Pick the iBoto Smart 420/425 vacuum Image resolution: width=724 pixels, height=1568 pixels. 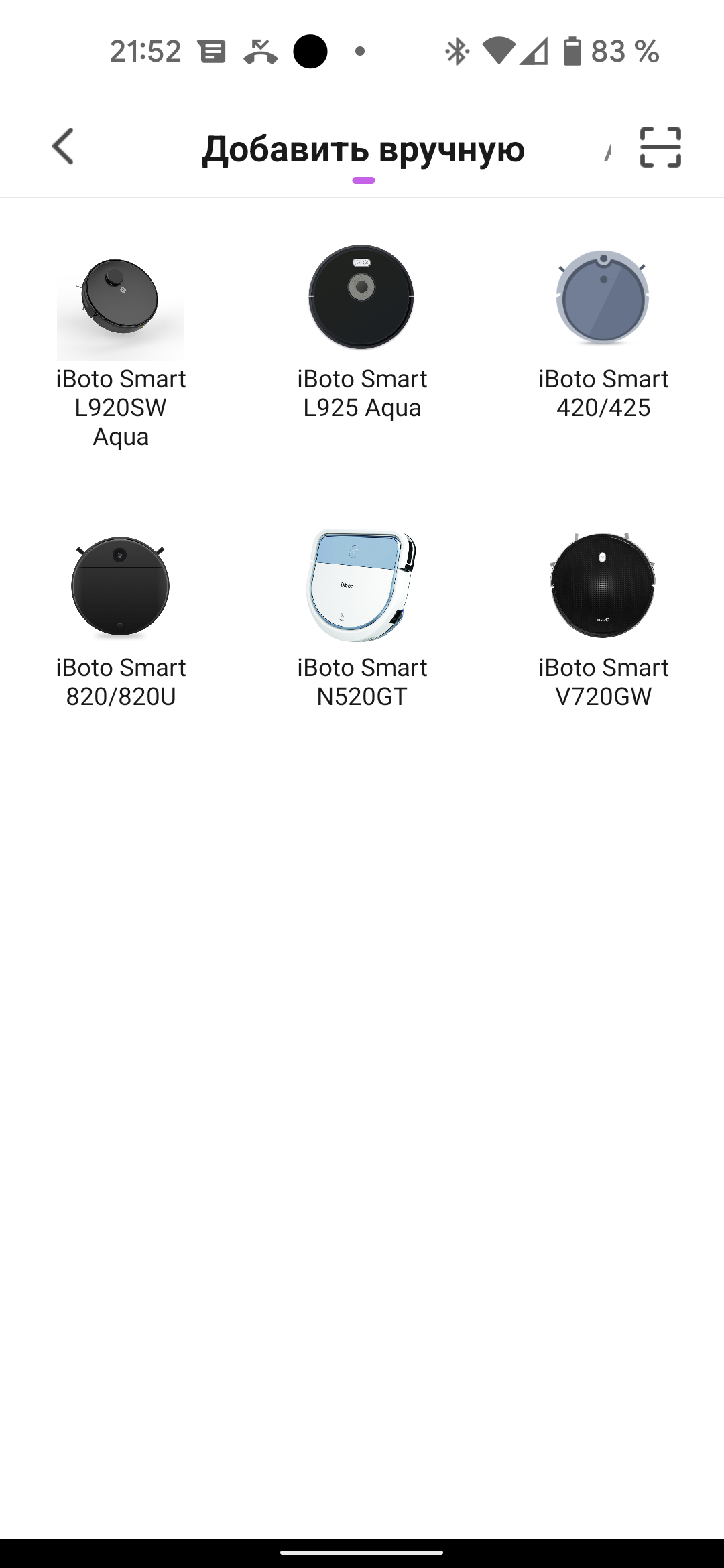603,332
